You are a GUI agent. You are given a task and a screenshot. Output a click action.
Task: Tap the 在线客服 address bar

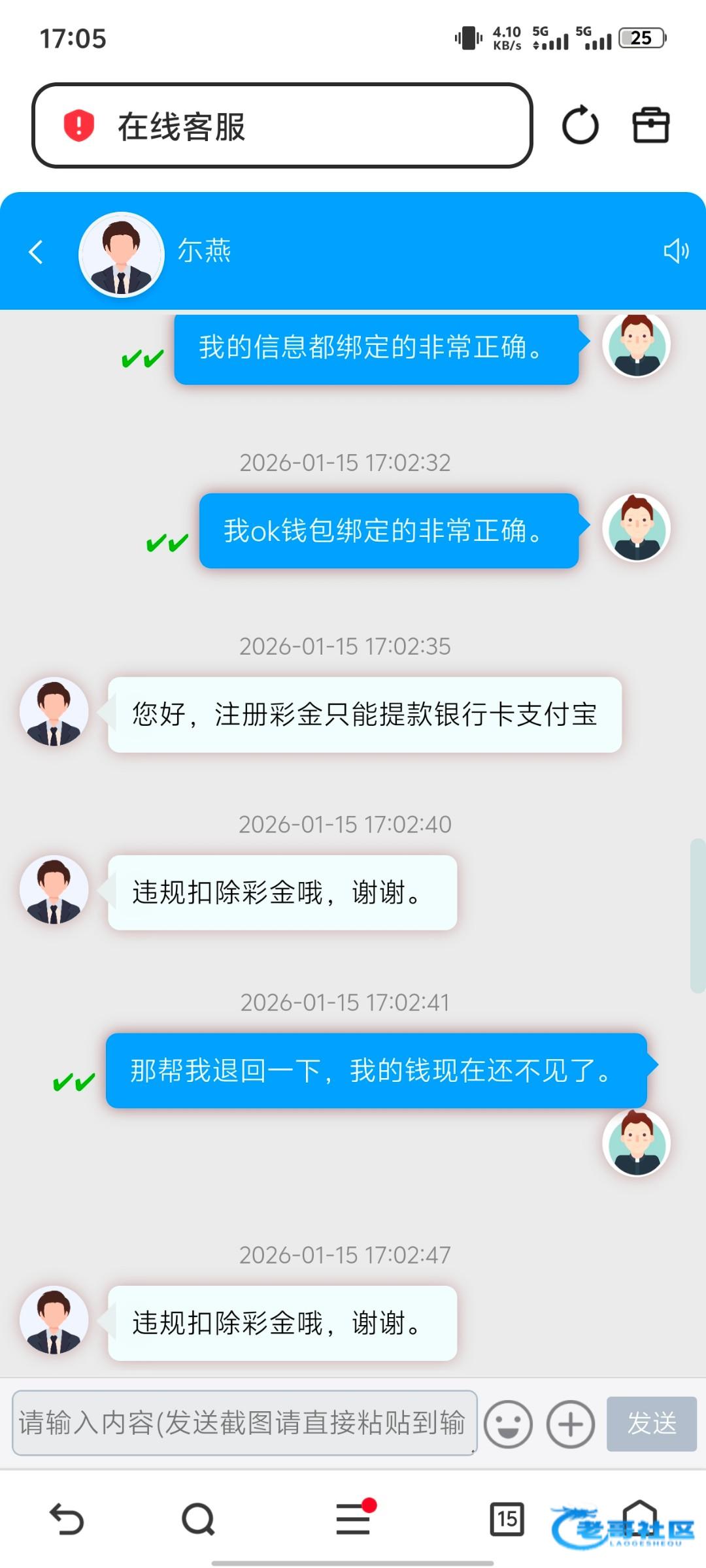281,125
